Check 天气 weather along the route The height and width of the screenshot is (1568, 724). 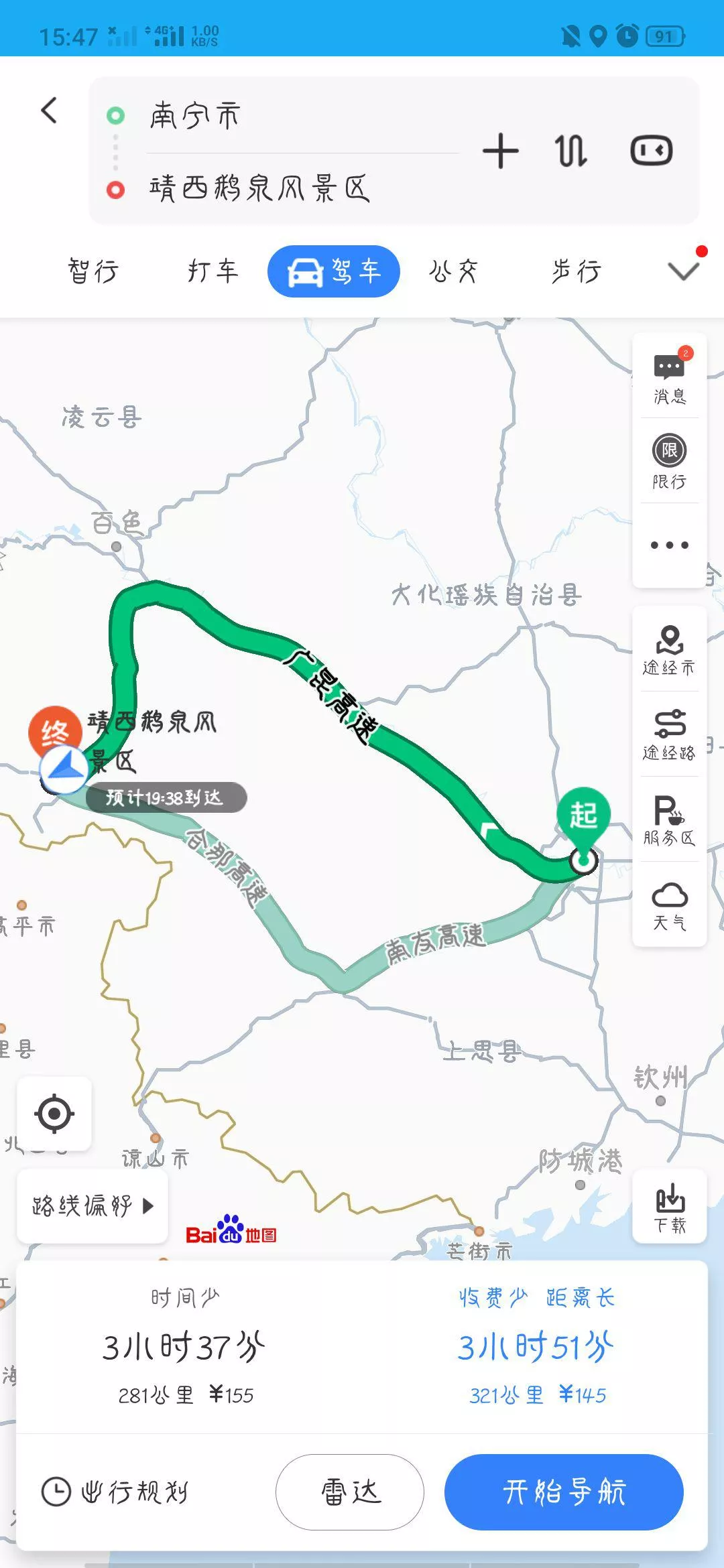coord(669,905)
